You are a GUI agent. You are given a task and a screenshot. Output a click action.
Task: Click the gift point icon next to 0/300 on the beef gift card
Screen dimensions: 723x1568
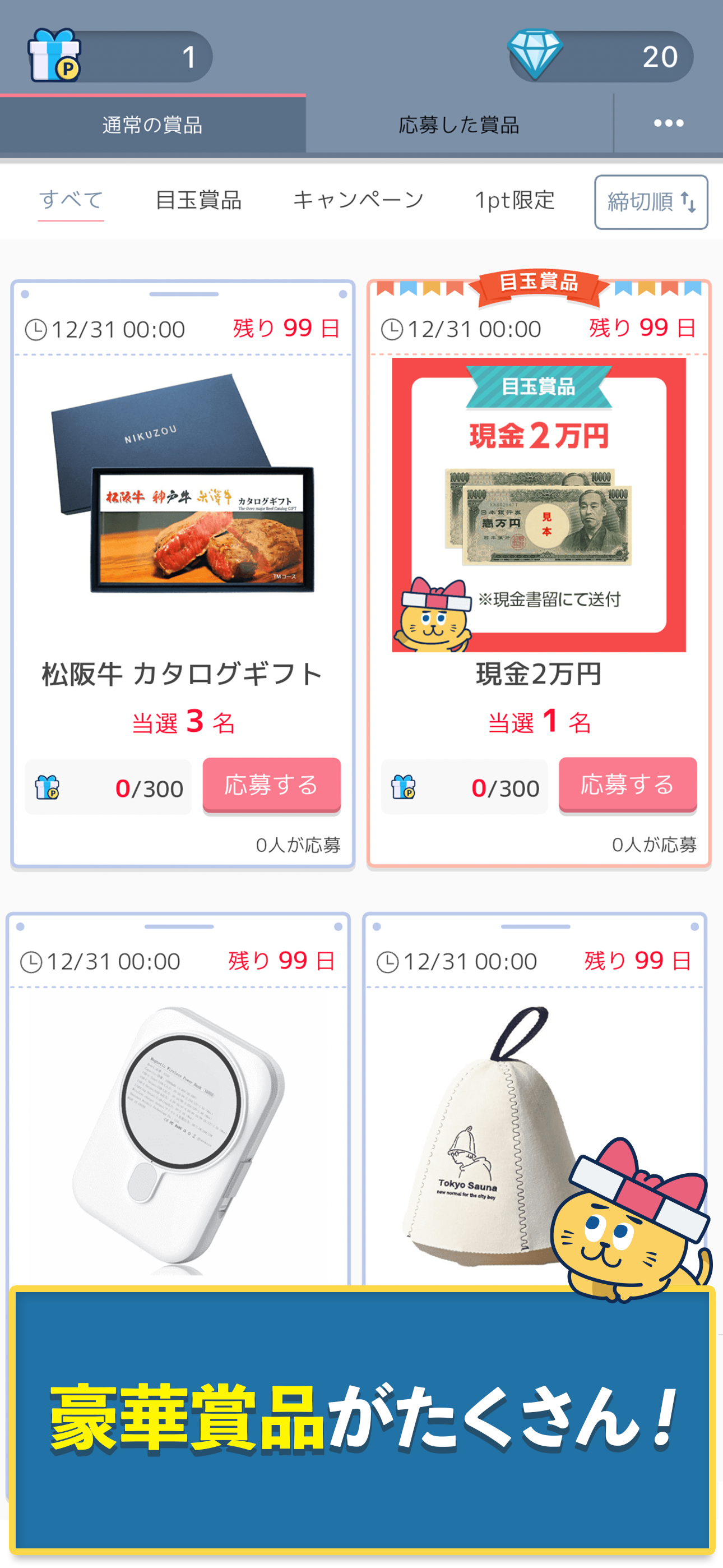point(47,786)
